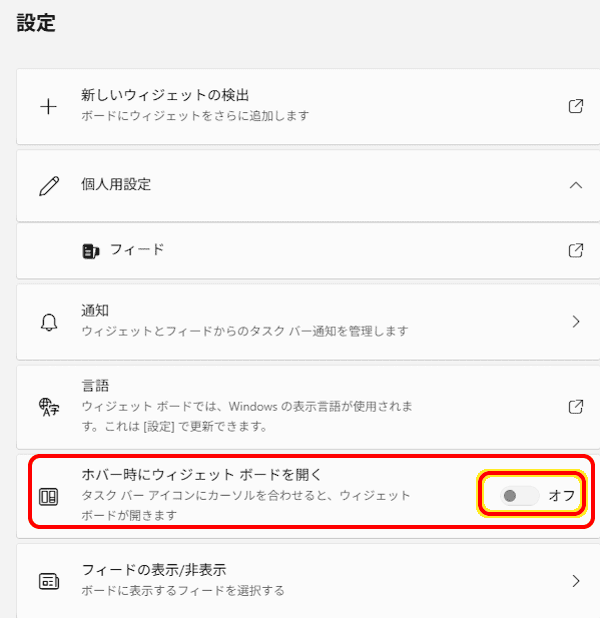Open 新しいウィジェットの検出 row
The image size is (600, 618).
(300, 105)
